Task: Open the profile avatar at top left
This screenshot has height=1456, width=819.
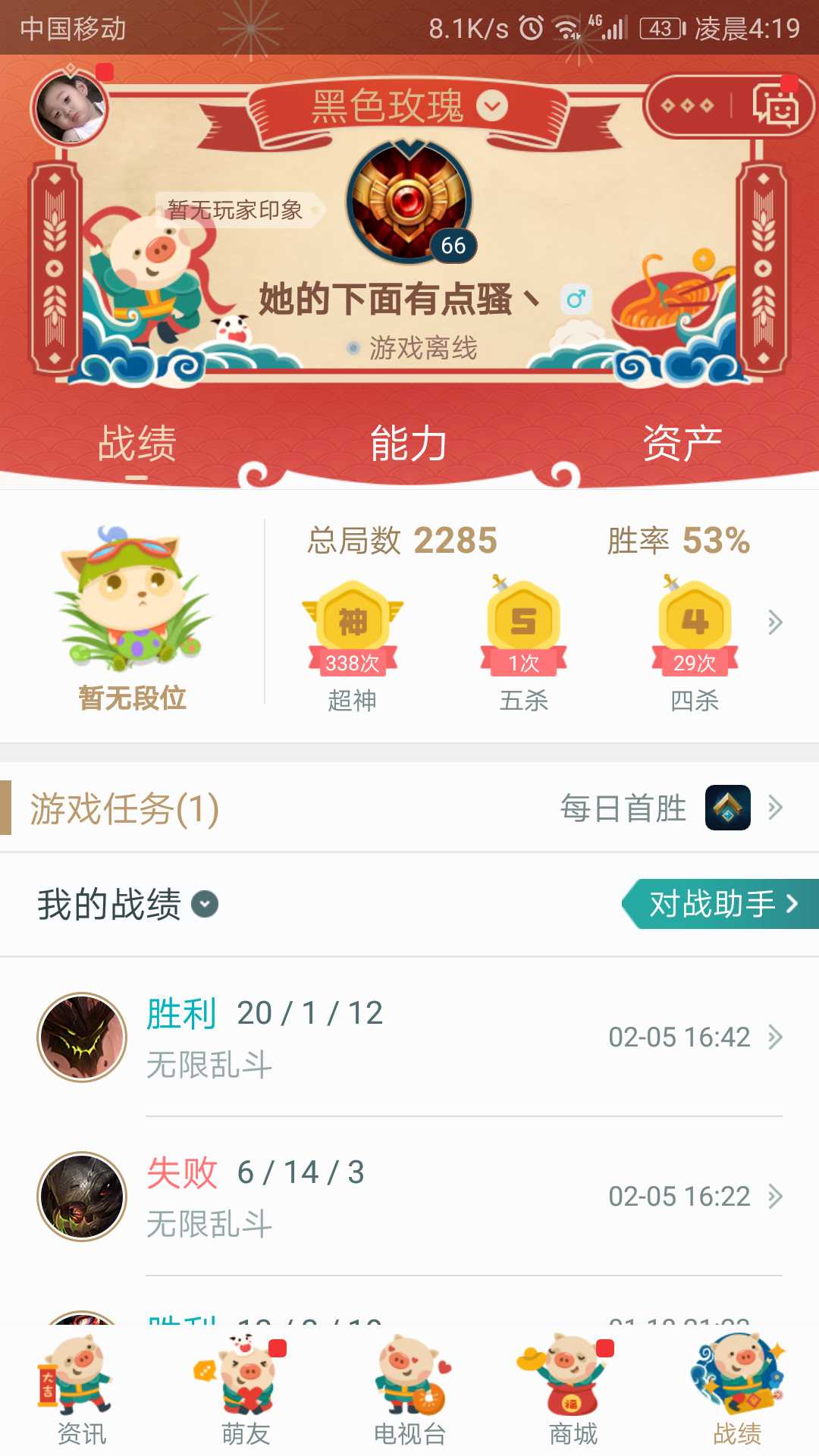Action: (x=70, y=107)
